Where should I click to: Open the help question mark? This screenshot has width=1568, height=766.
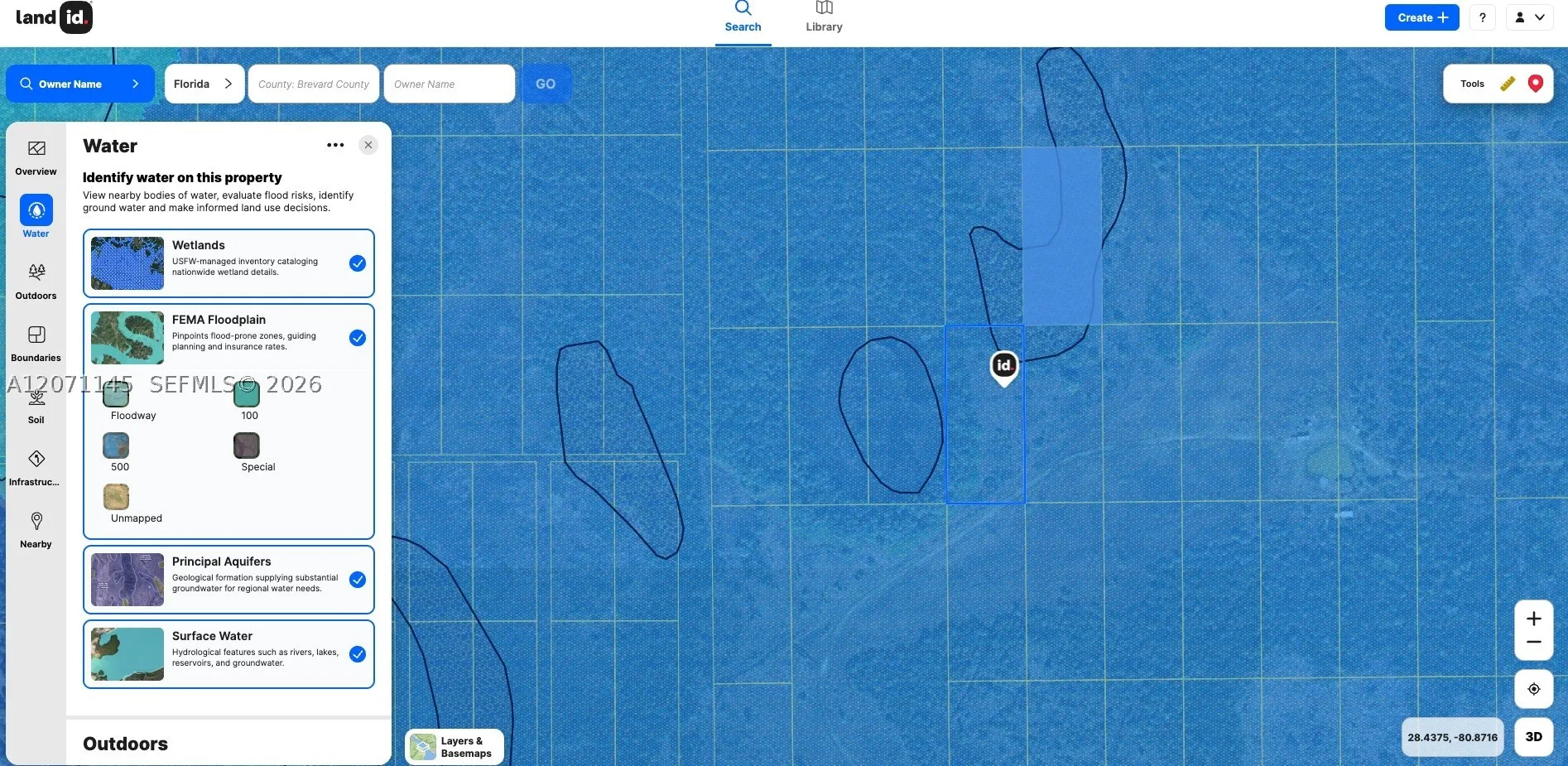pos(1482,17)
